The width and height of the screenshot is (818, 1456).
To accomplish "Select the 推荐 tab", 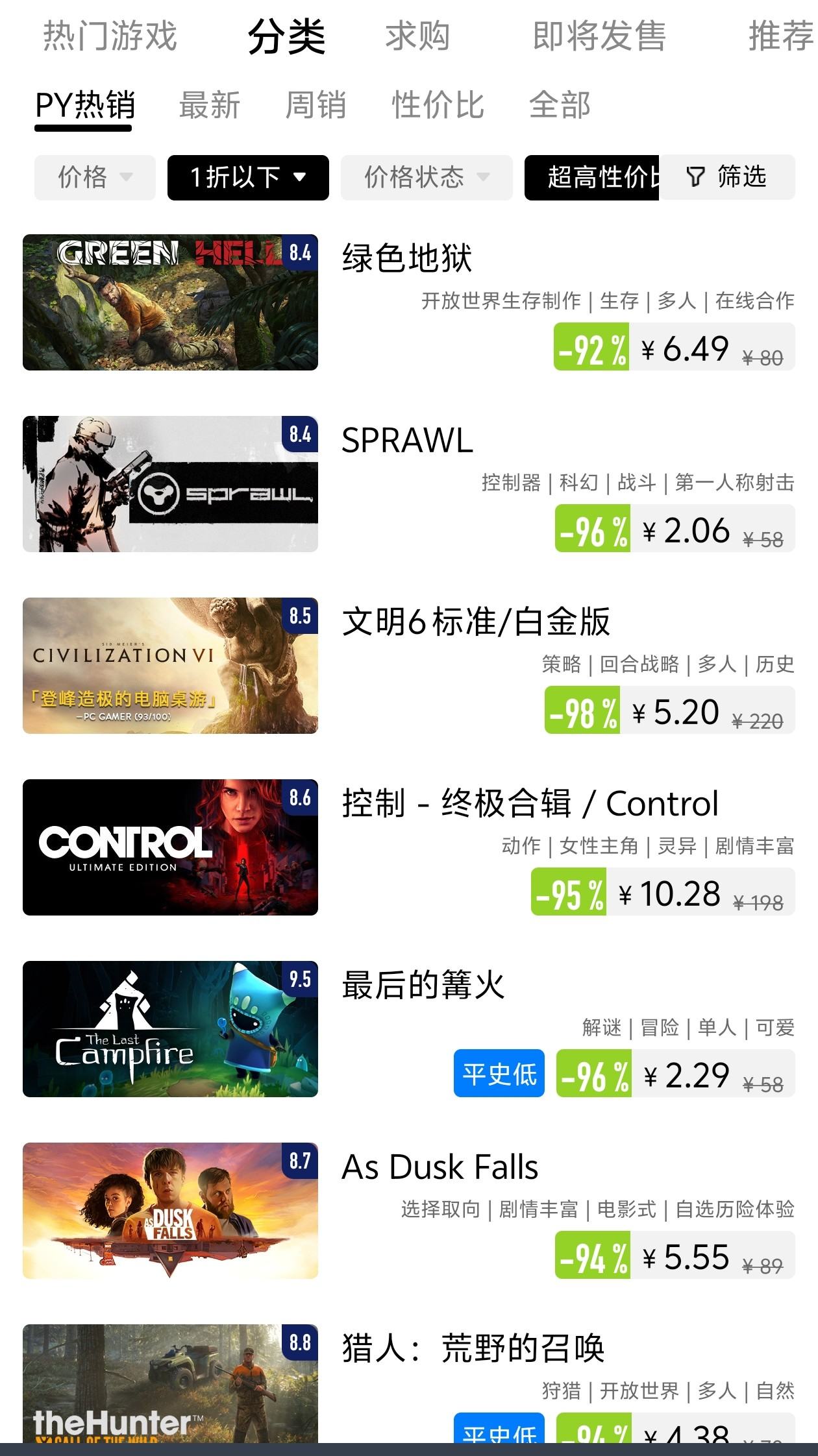I will click(x=780, y=36).
